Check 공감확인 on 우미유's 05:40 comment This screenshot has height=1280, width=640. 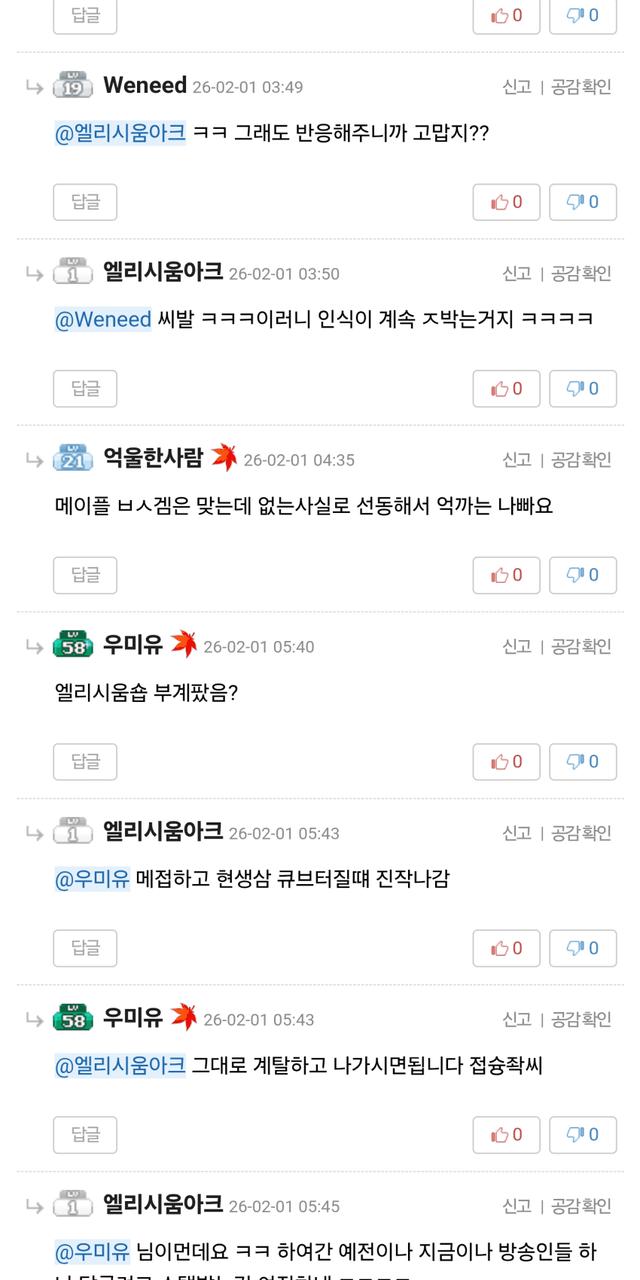point(581,646)
